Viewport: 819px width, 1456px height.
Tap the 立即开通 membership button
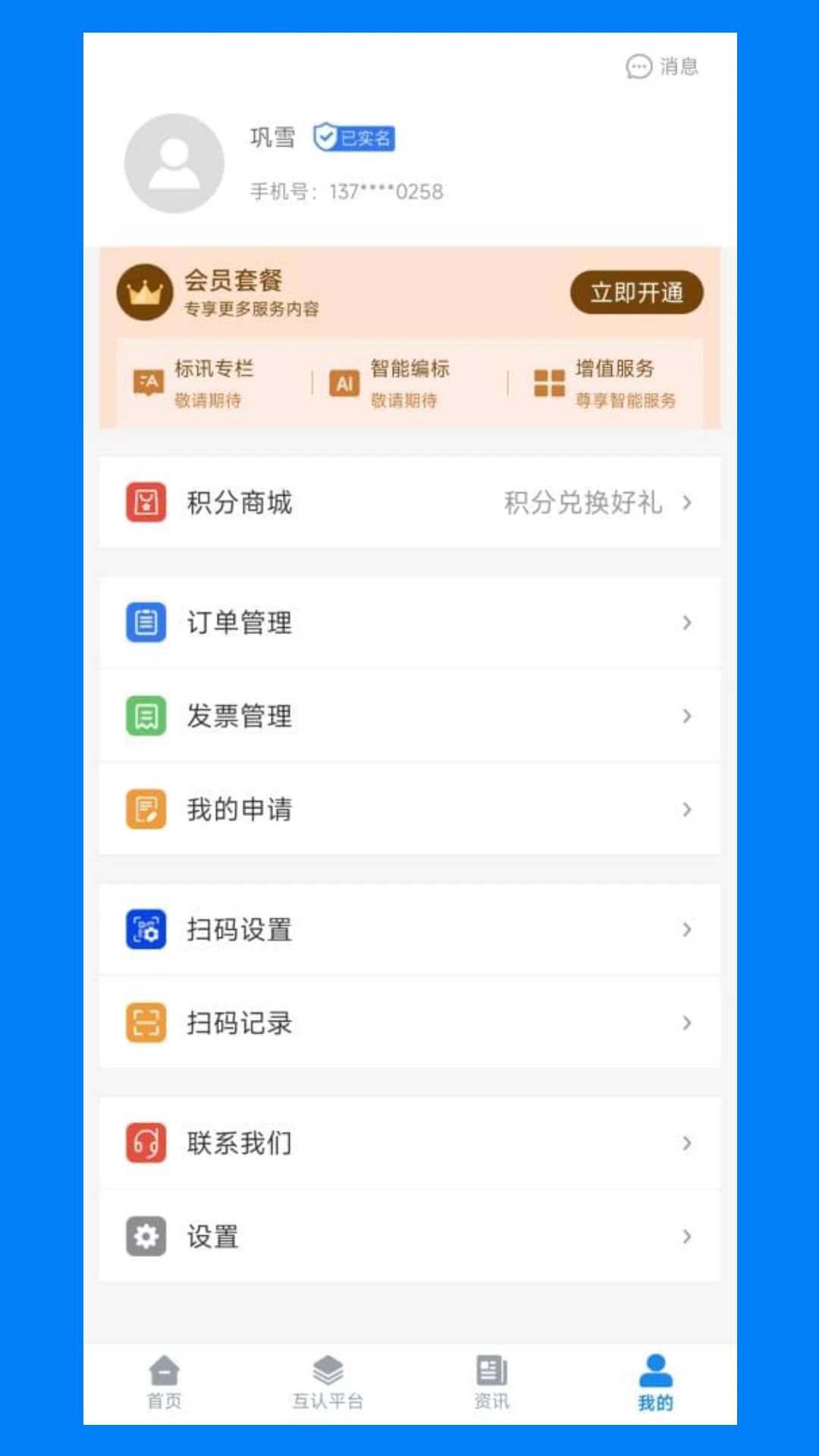[x=635, y=292]
